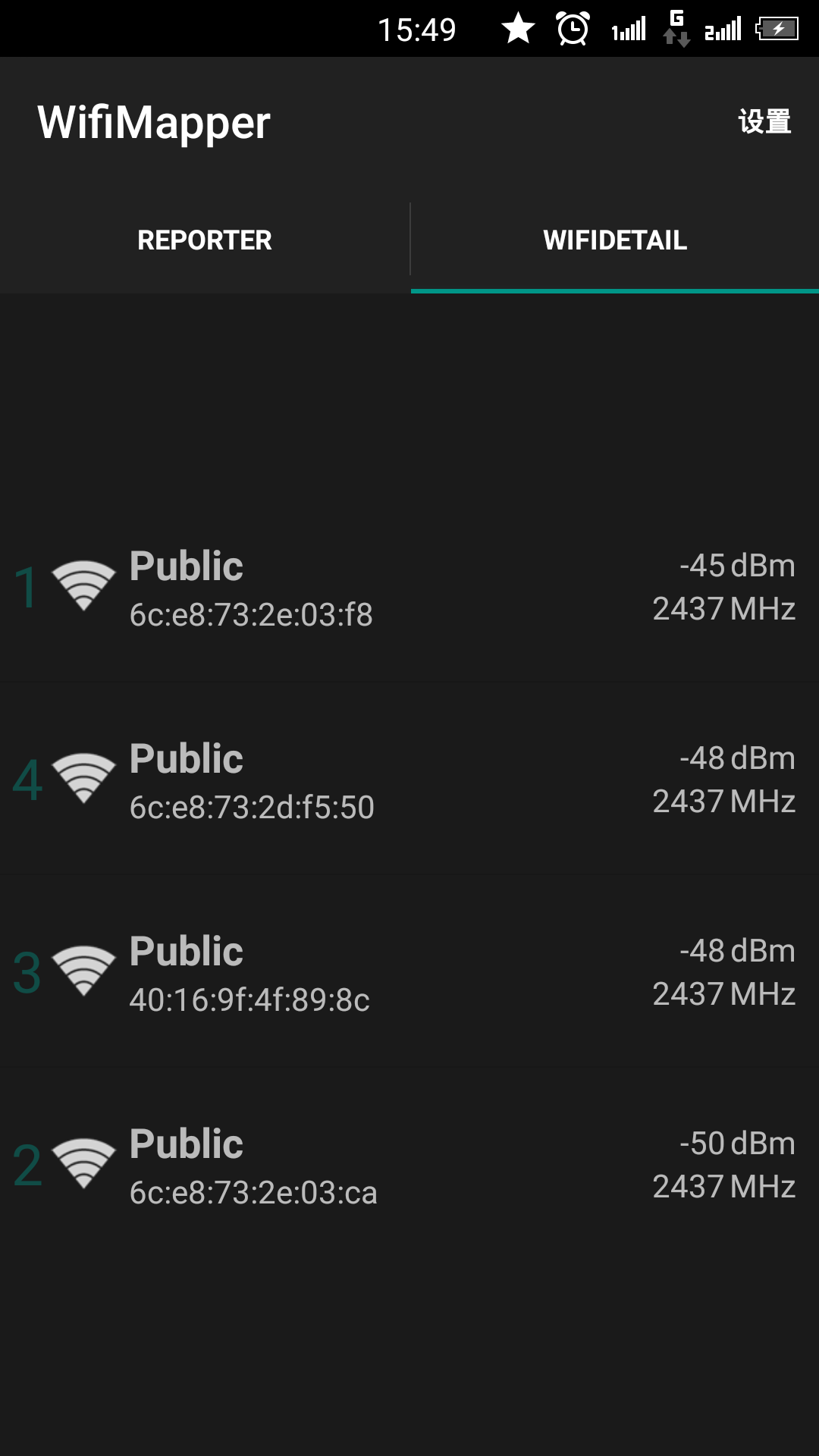Select the WIFIDETAIL tab
819x1456 pixels.
click(x=615, y=240)
